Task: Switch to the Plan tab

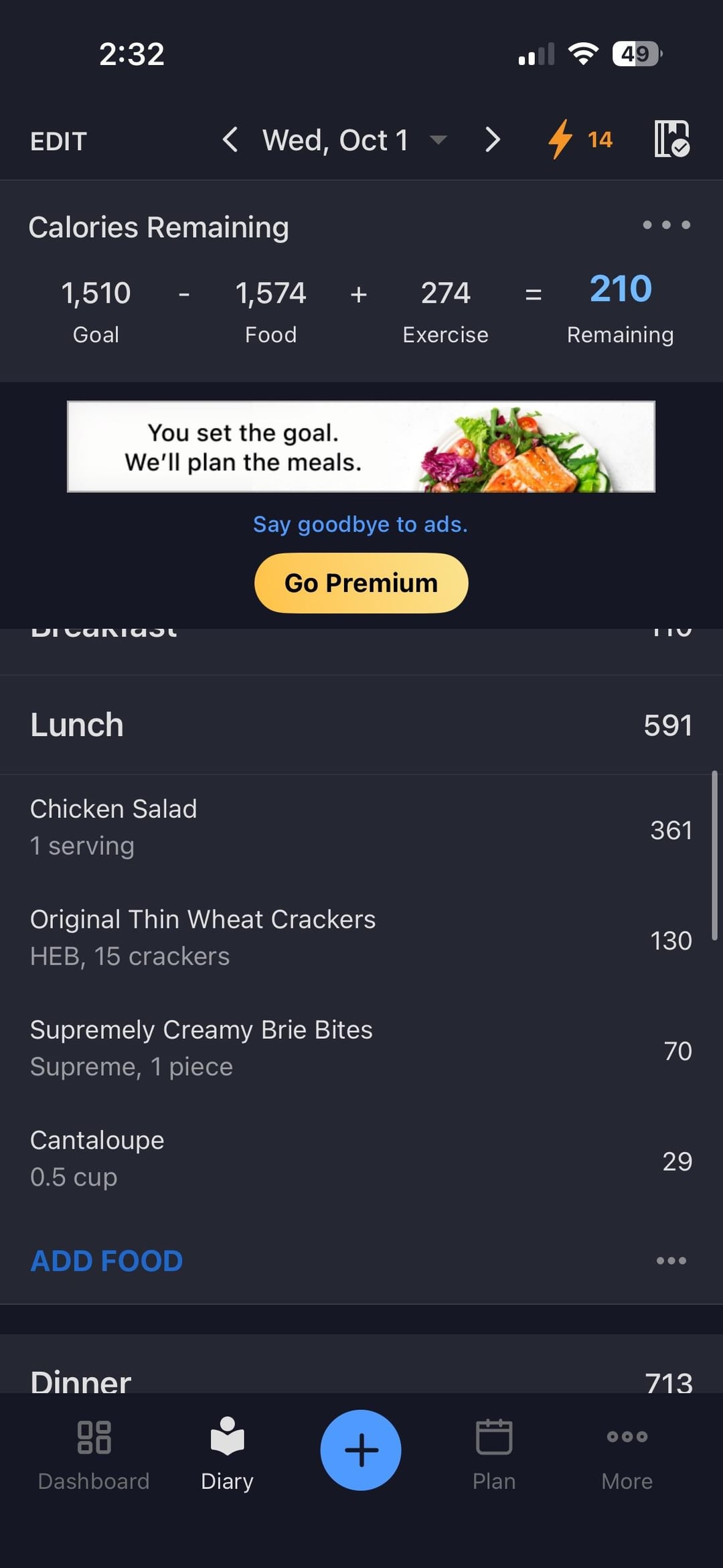Action: pyautogui.click(x=494, y=1450)
